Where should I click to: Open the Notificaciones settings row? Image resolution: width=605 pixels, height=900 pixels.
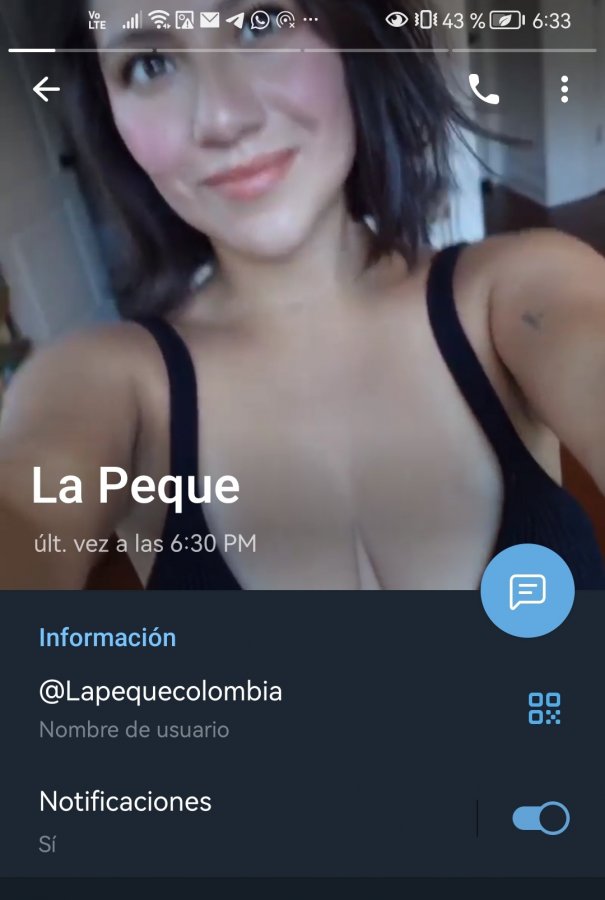coord(200,818)
